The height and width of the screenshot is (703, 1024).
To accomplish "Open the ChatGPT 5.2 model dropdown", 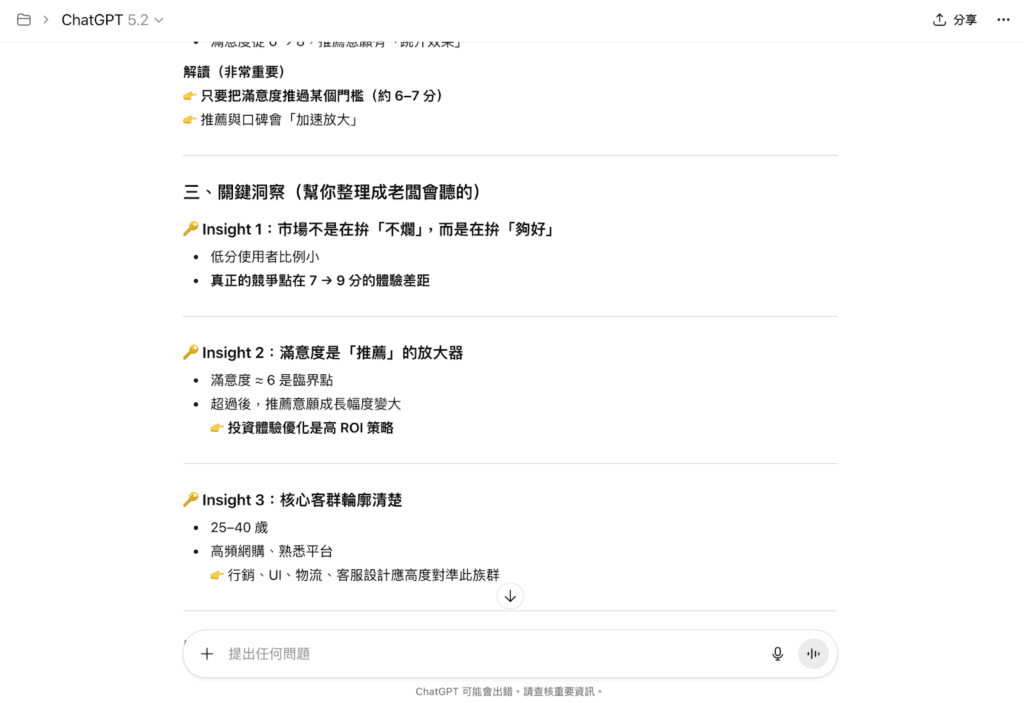I will coord(112,20).
